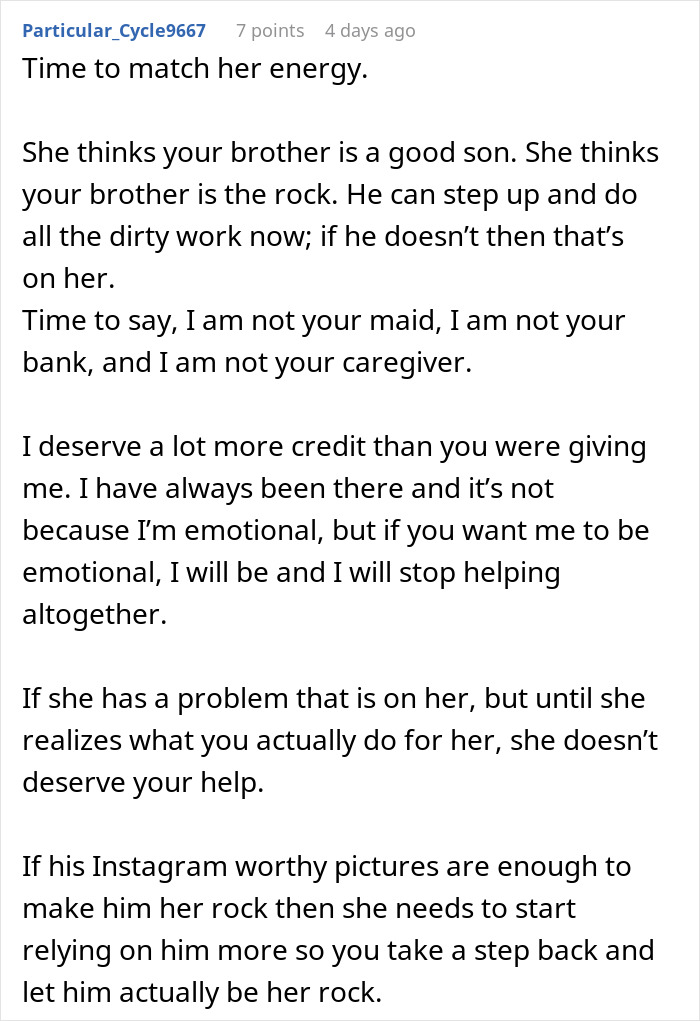Open Particular_Cycle9667's user profile
Viewport: 700px width, 1021px height.
pos(114,31)
